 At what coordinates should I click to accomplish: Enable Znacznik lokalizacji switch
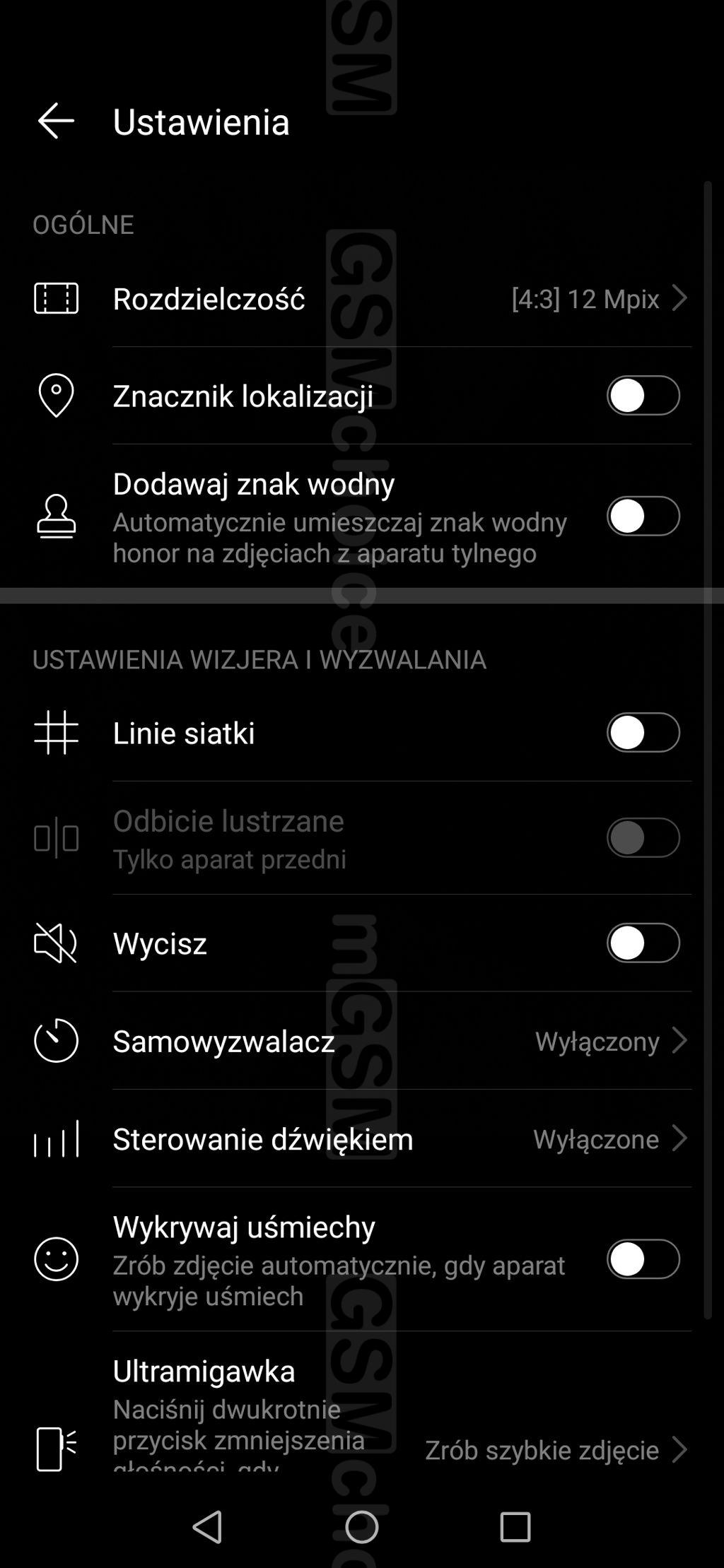[x=643, y=395]
